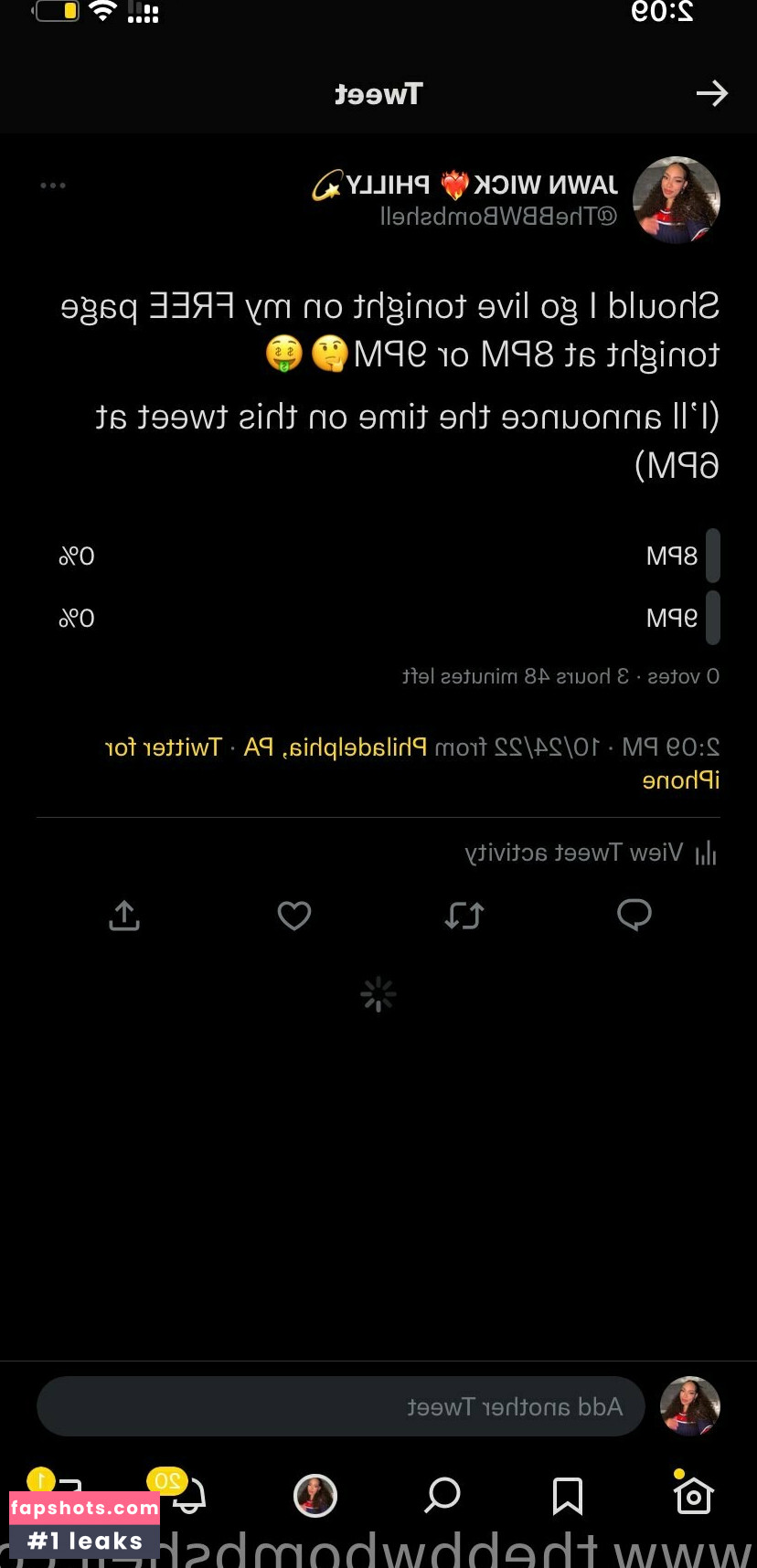Open JAWN WICK PHILLY's profile picture
757x1568 pixels.
point(677,200)
